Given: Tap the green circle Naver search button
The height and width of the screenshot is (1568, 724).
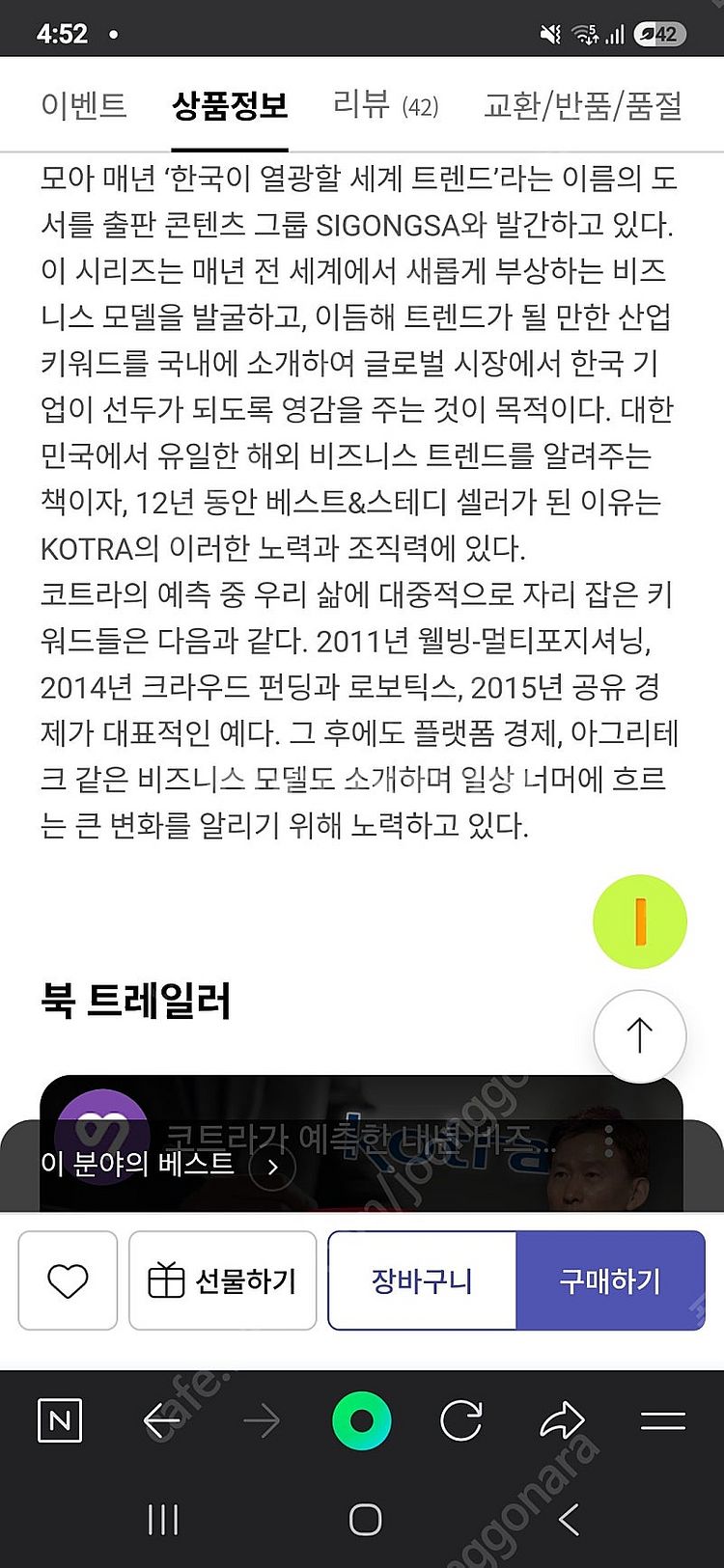Looking at the screenshot, I should coord(362,1420).
